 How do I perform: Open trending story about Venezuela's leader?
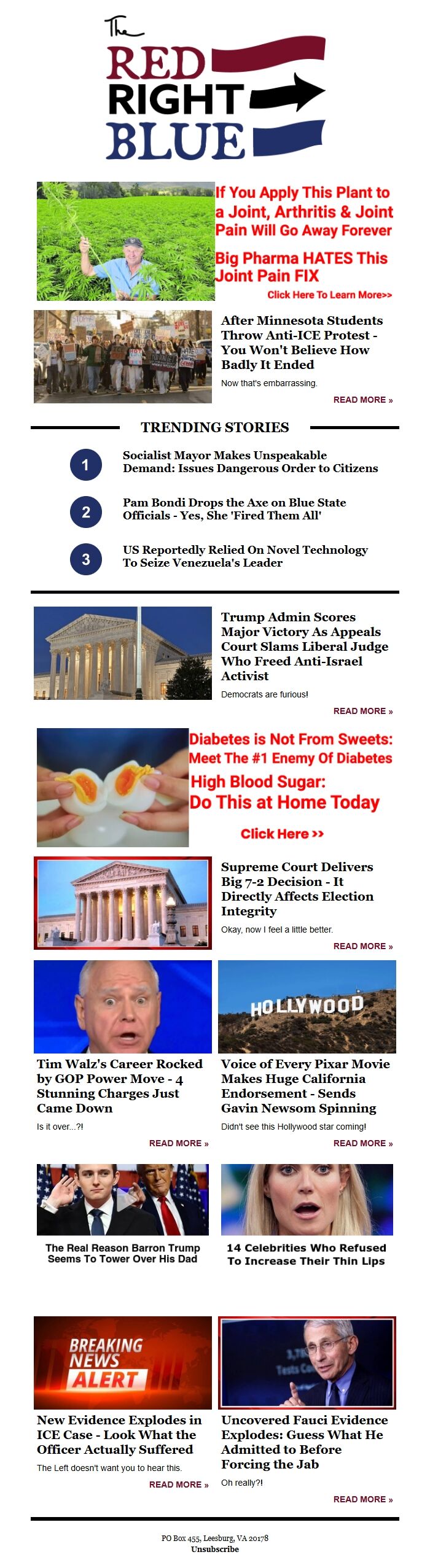click(245, 556)
